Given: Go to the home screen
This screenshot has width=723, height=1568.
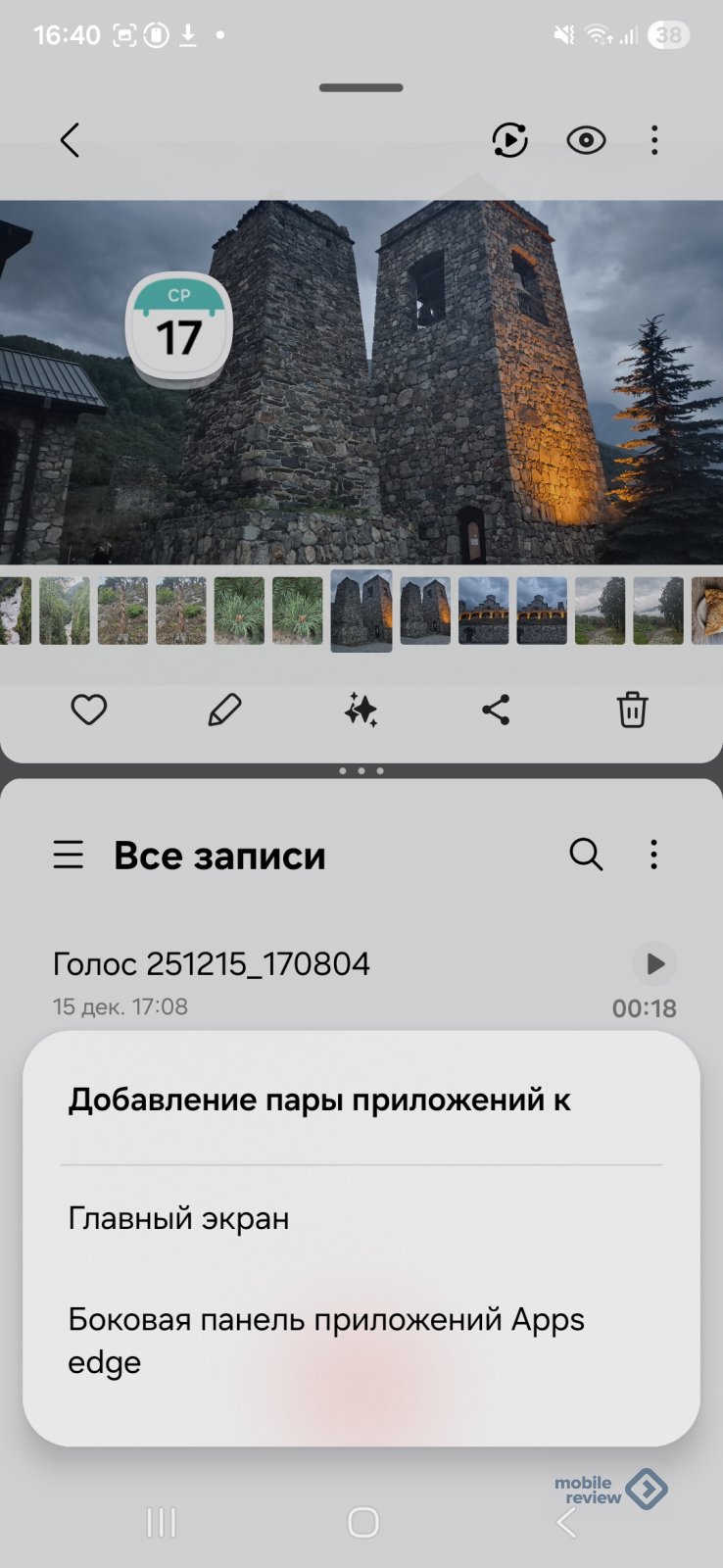Looking at the screenshot, I should click(362, 1522).
